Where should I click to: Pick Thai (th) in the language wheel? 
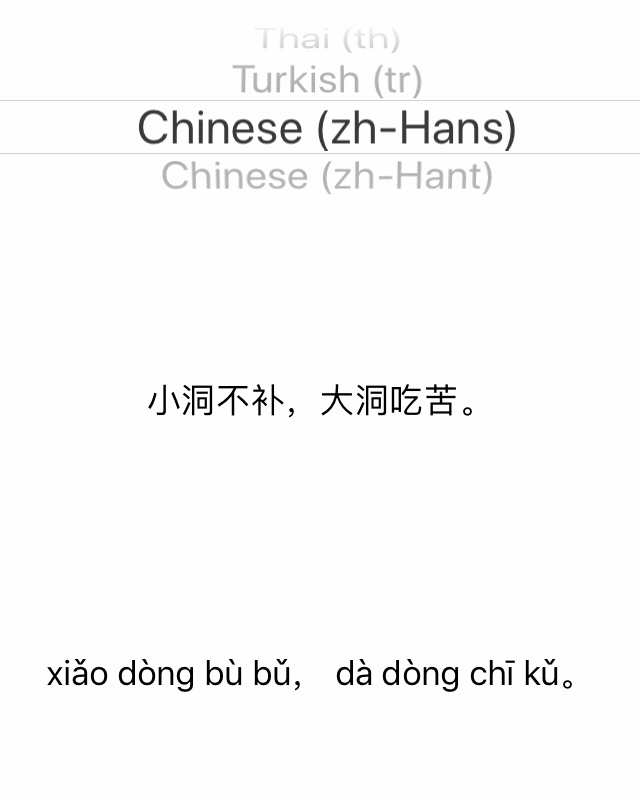pyautogui.click(x=327, y=41)
